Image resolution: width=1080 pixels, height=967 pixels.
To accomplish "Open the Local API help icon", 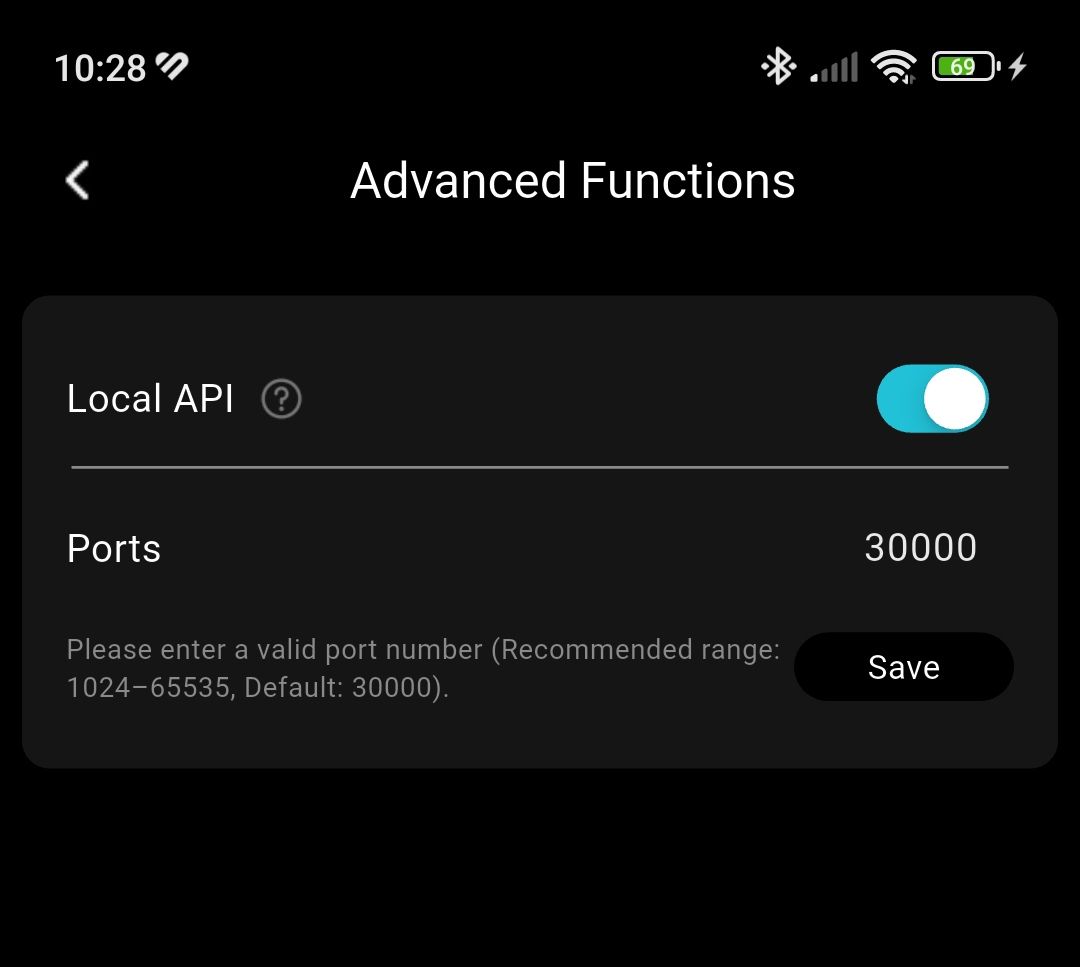I will (281, 399).
